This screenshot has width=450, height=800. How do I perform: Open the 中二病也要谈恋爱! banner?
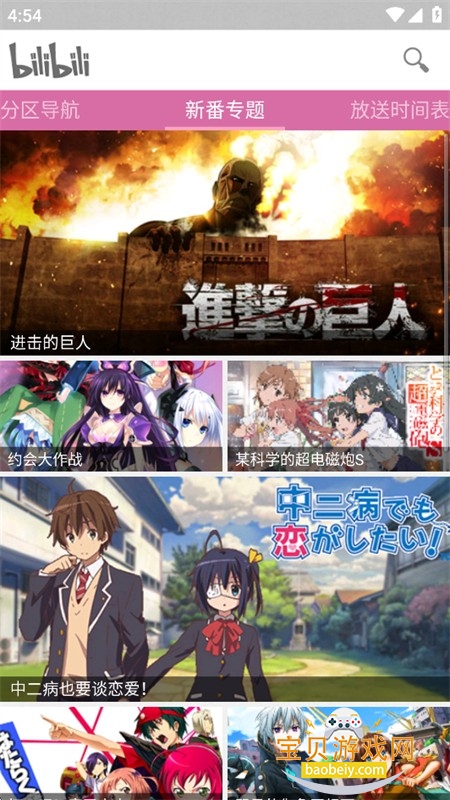point(225,589)
